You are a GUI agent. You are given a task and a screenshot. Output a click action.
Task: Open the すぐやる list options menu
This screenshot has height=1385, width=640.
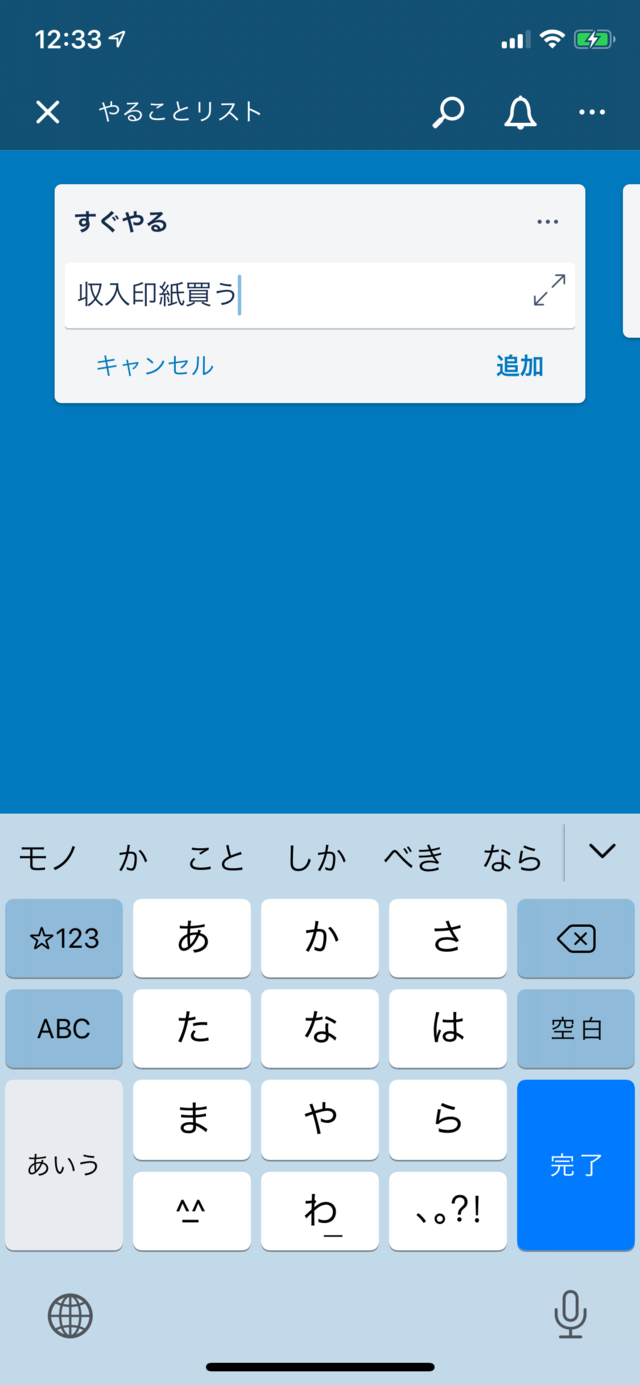(x=547, y=222)
